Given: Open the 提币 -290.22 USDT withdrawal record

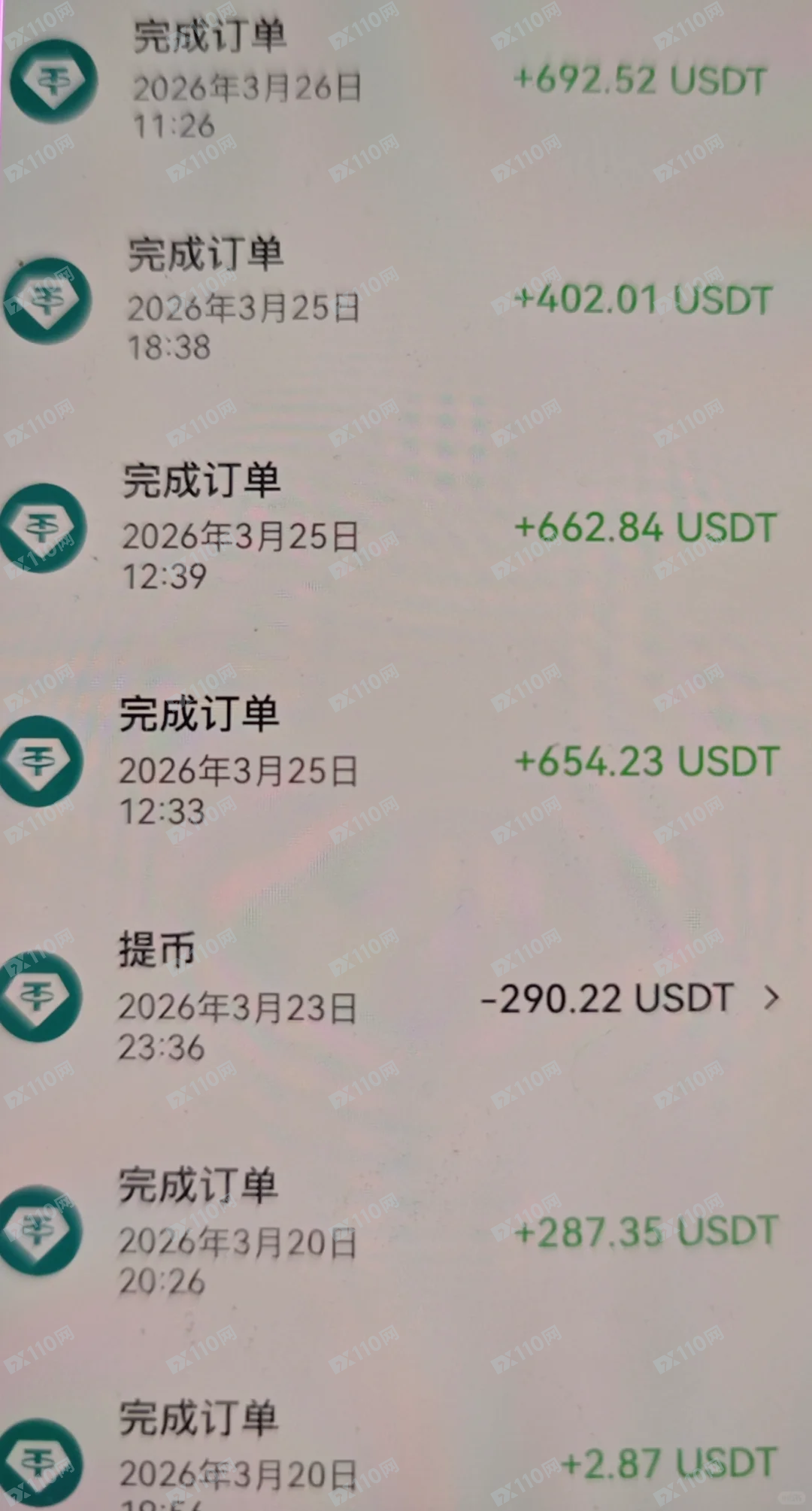Looking at the screenshot, I should click(406, 997).
